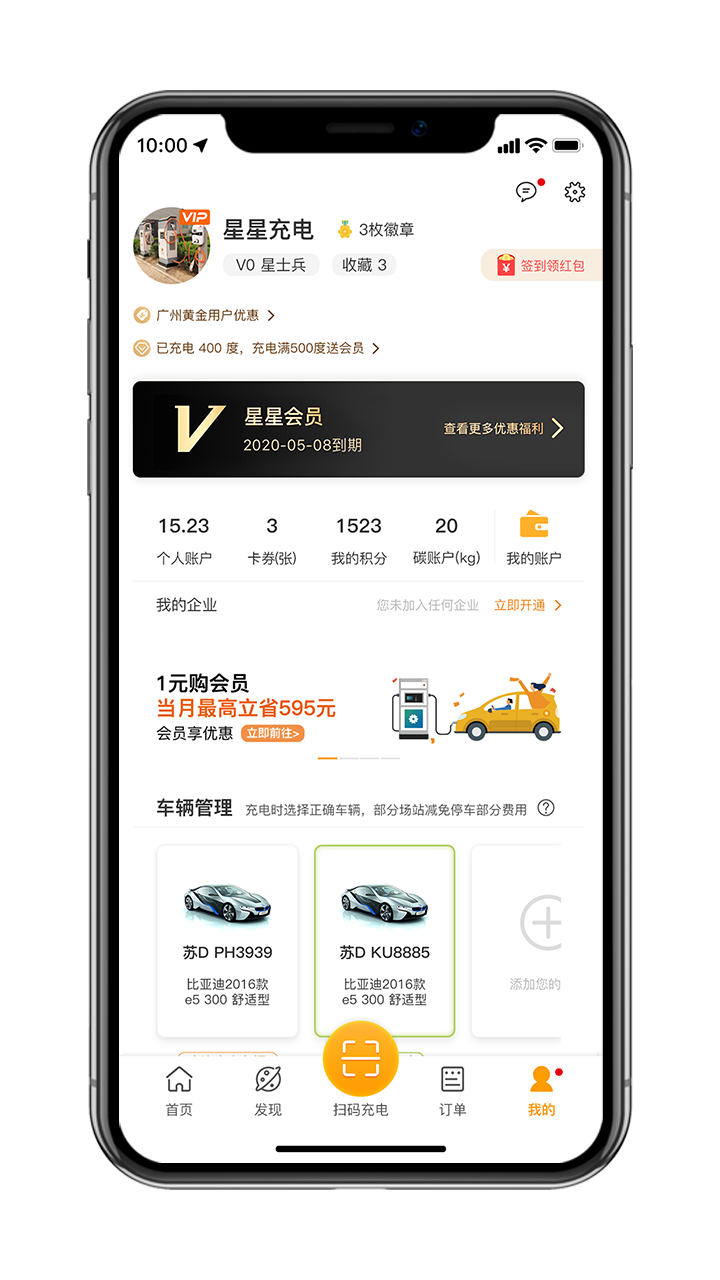Open 广州黄金用户优惠 offer
The height and width of the screenshot is (1280, 720).
[x=206, y=315]
